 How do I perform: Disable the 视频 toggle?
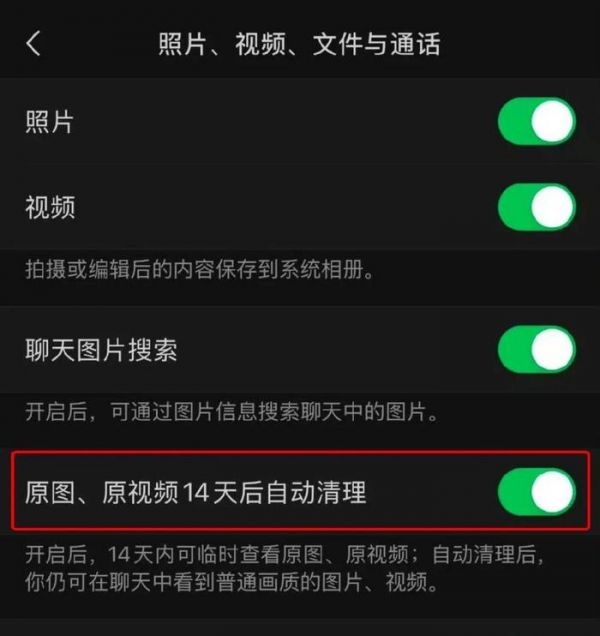click(x=536, y=208)
